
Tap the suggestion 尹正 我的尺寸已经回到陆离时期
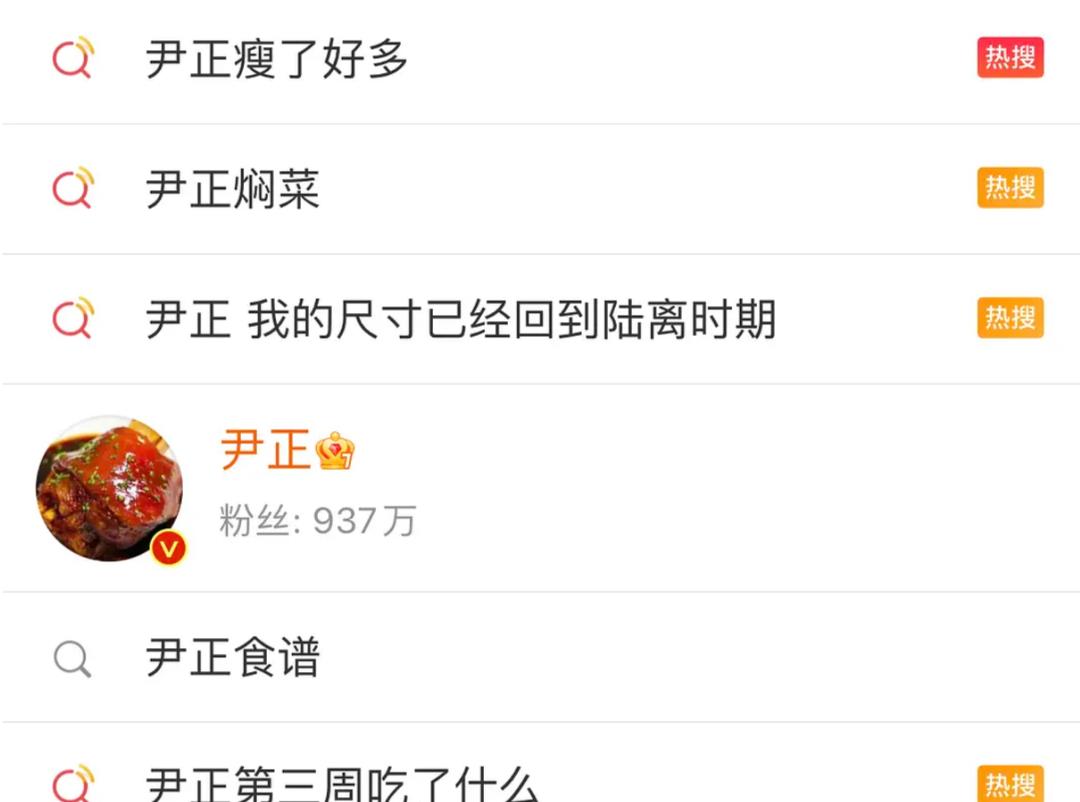(x=460, y=320)
